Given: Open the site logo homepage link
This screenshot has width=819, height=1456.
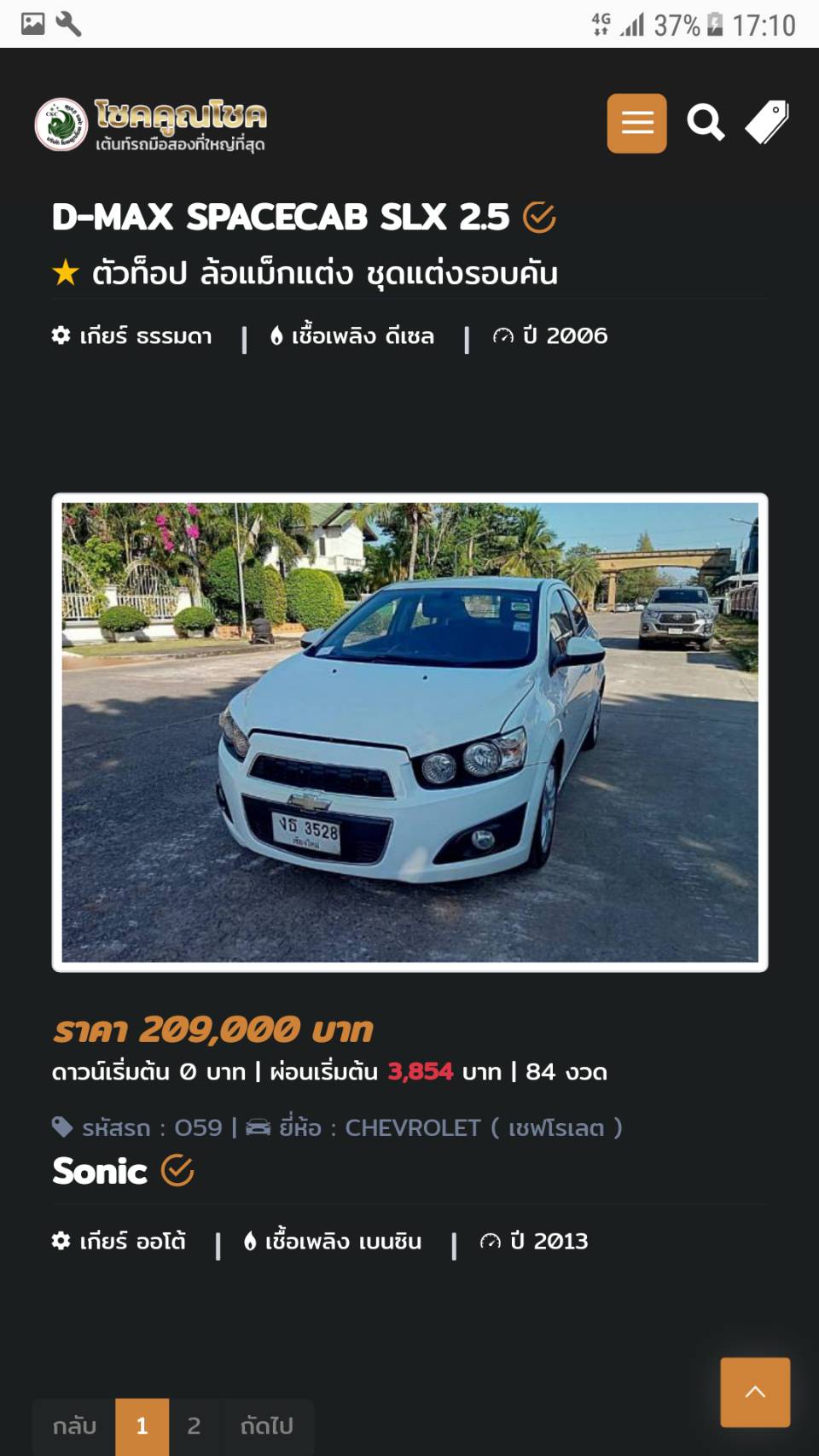Looking at the screenshot, I should pyautogui.click(x=150, y=125).
